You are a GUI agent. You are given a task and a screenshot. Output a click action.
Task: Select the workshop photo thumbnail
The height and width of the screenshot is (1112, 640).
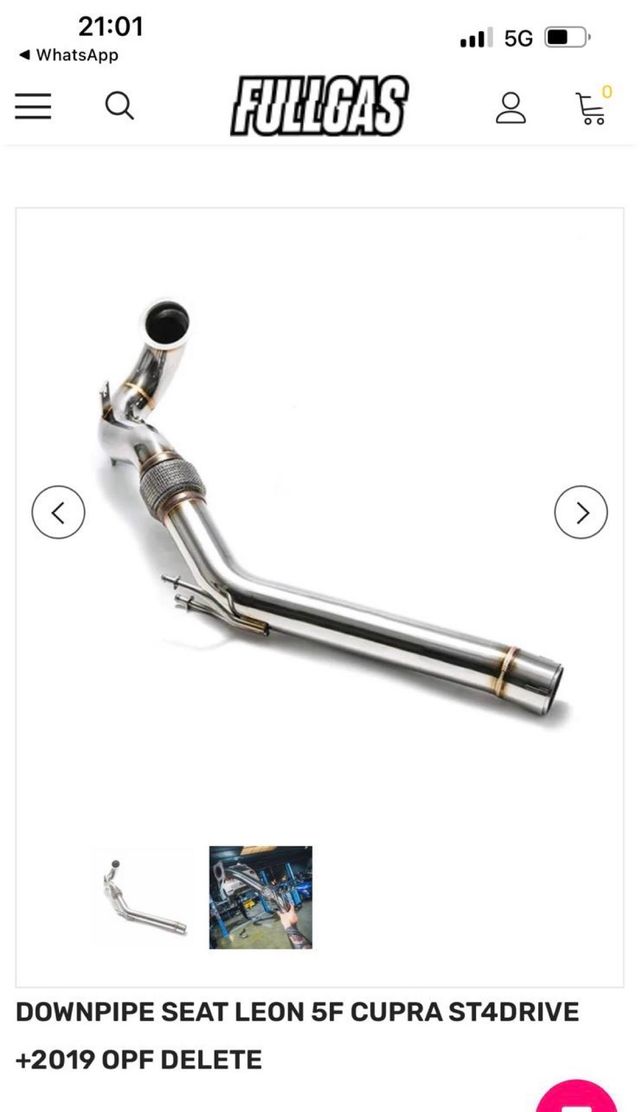260,897
